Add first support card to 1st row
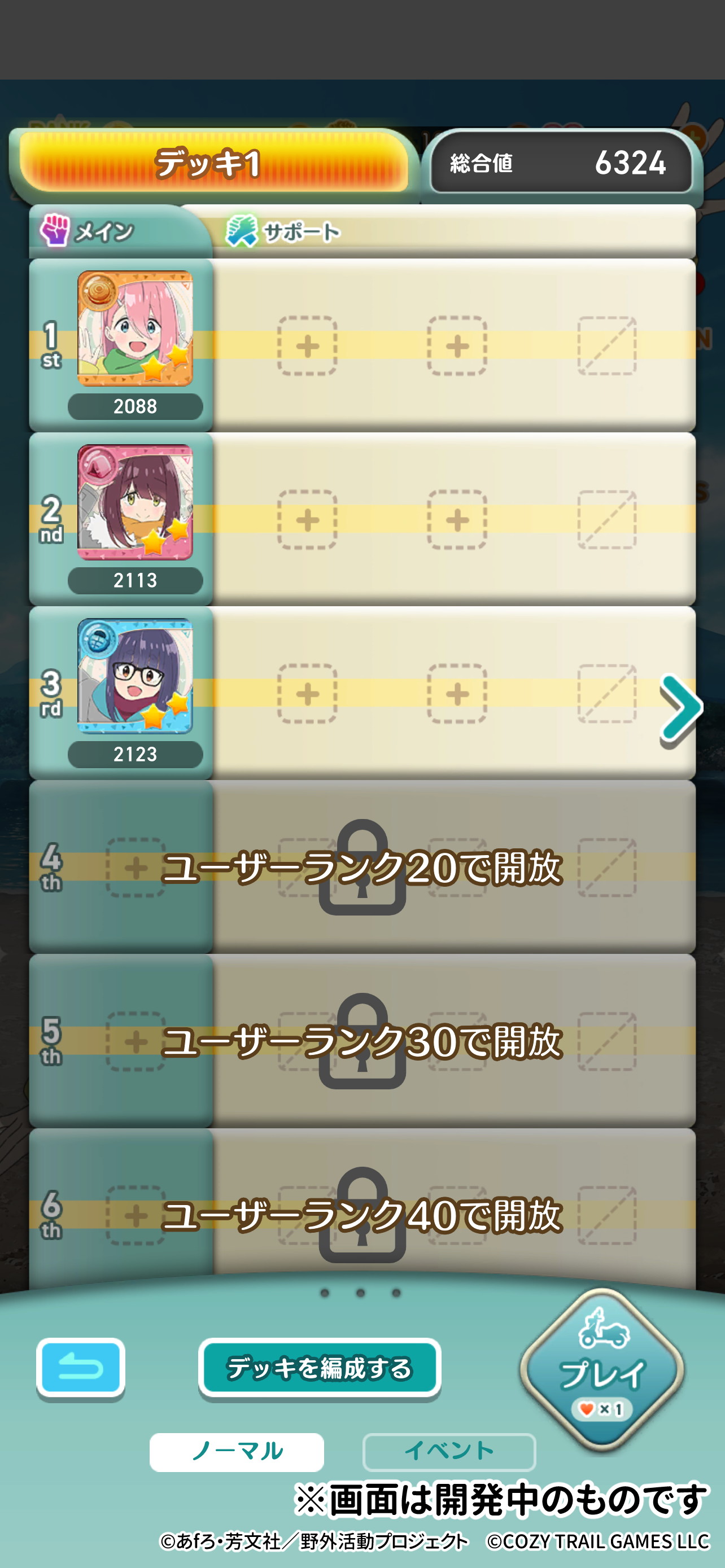 pos(307,346)
